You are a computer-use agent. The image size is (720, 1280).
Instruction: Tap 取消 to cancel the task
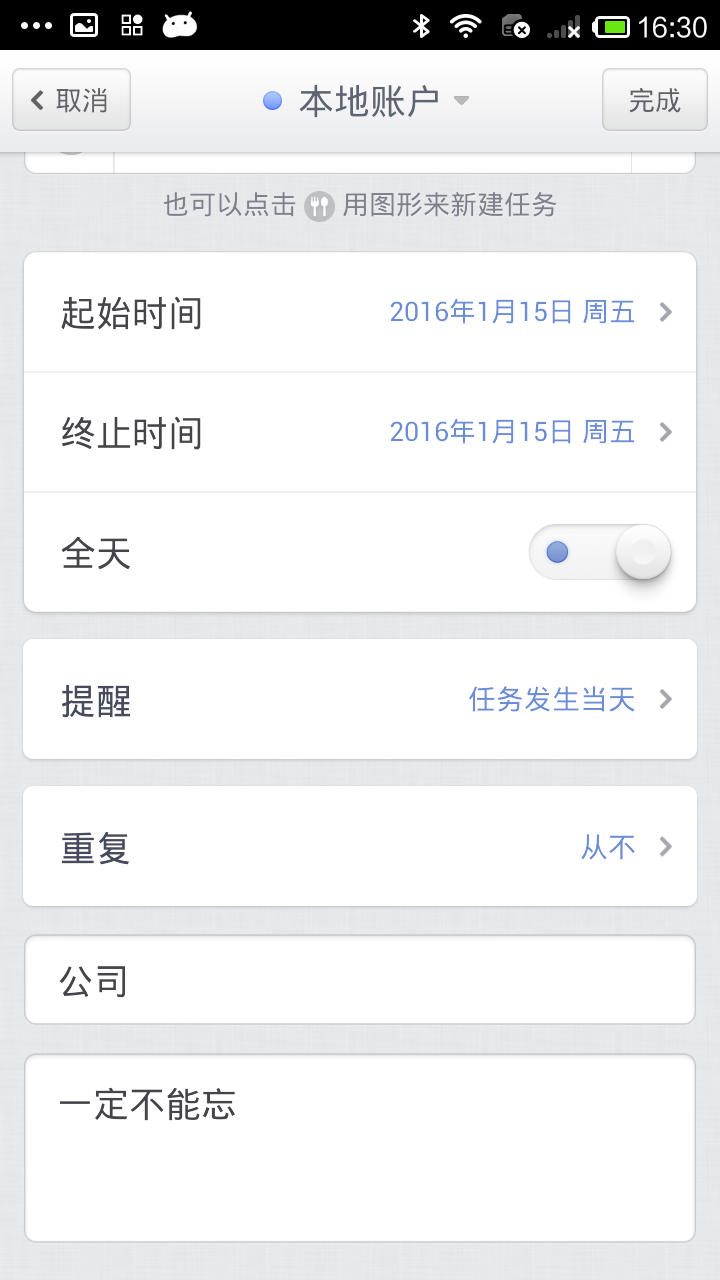pyautogui.click(x=71, y=99)
